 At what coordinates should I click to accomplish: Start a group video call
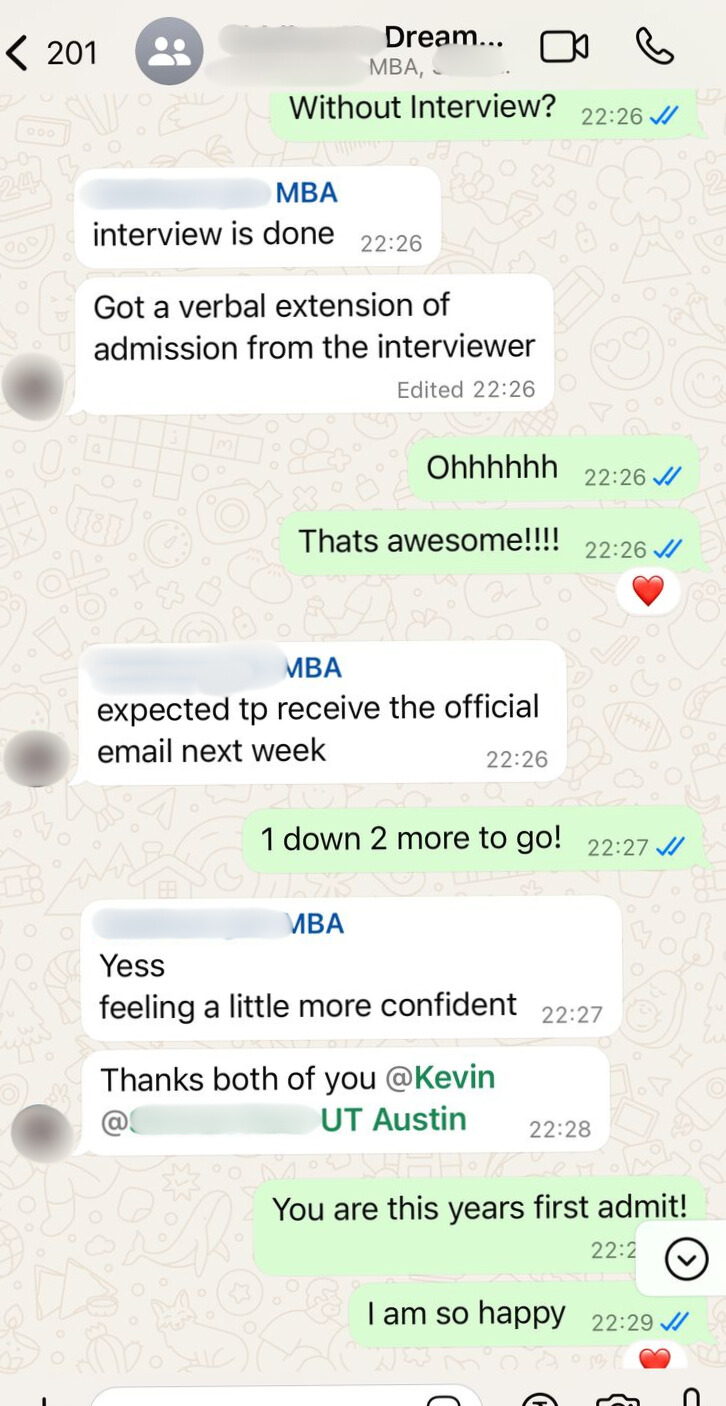pyautogui.click(x=564, y=47)
